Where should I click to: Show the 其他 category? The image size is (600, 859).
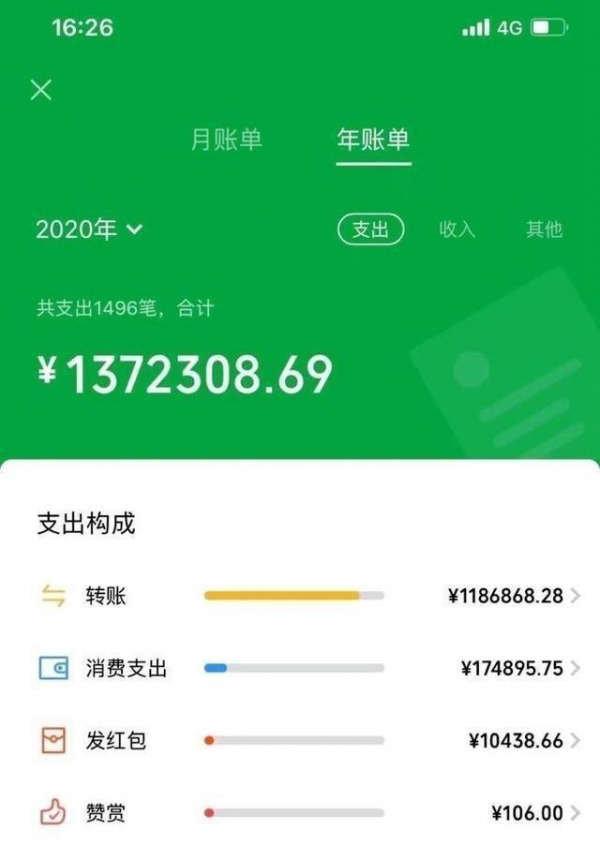coord(544,229)
